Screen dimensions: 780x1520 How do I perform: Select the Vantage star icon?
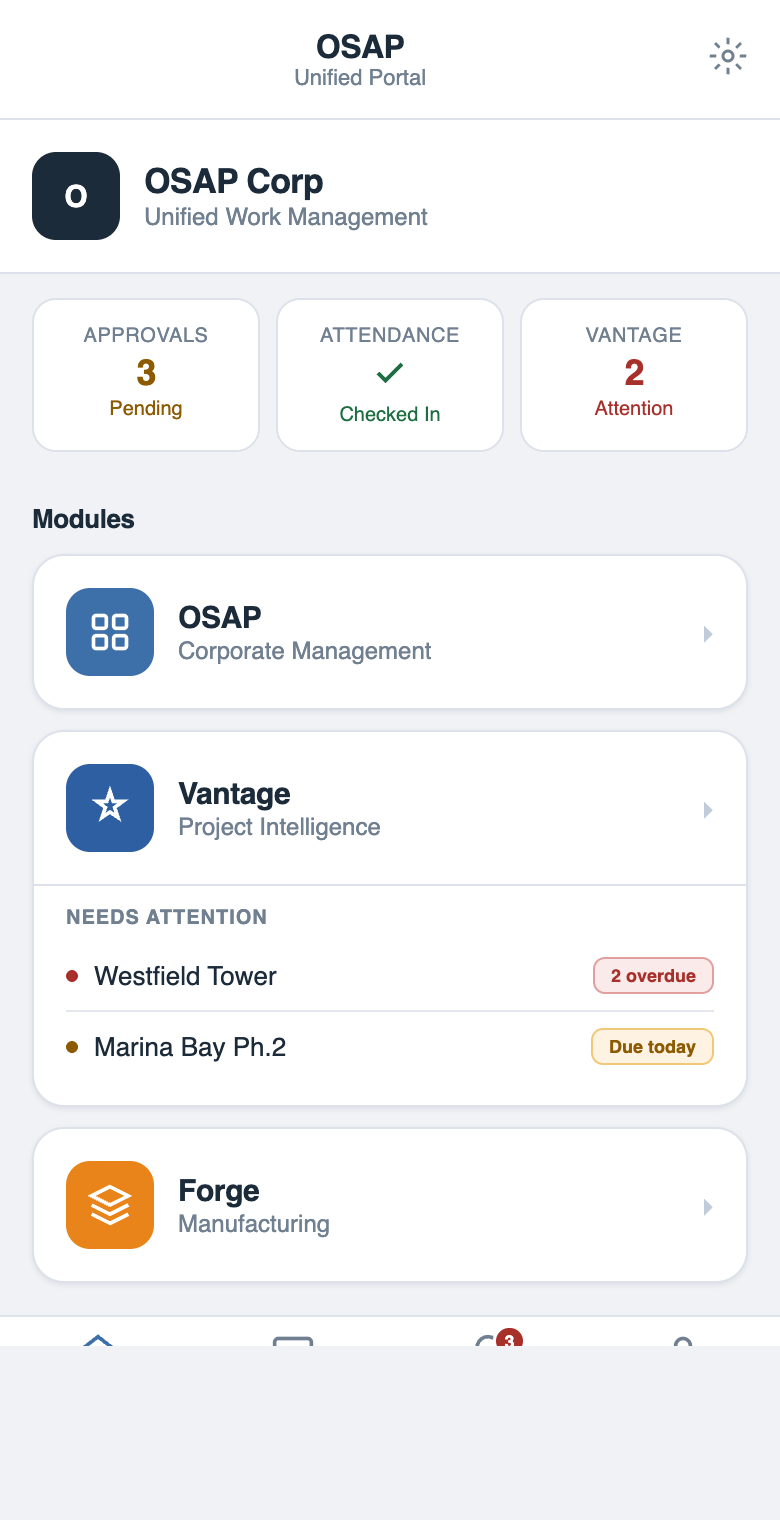(110, 808)
